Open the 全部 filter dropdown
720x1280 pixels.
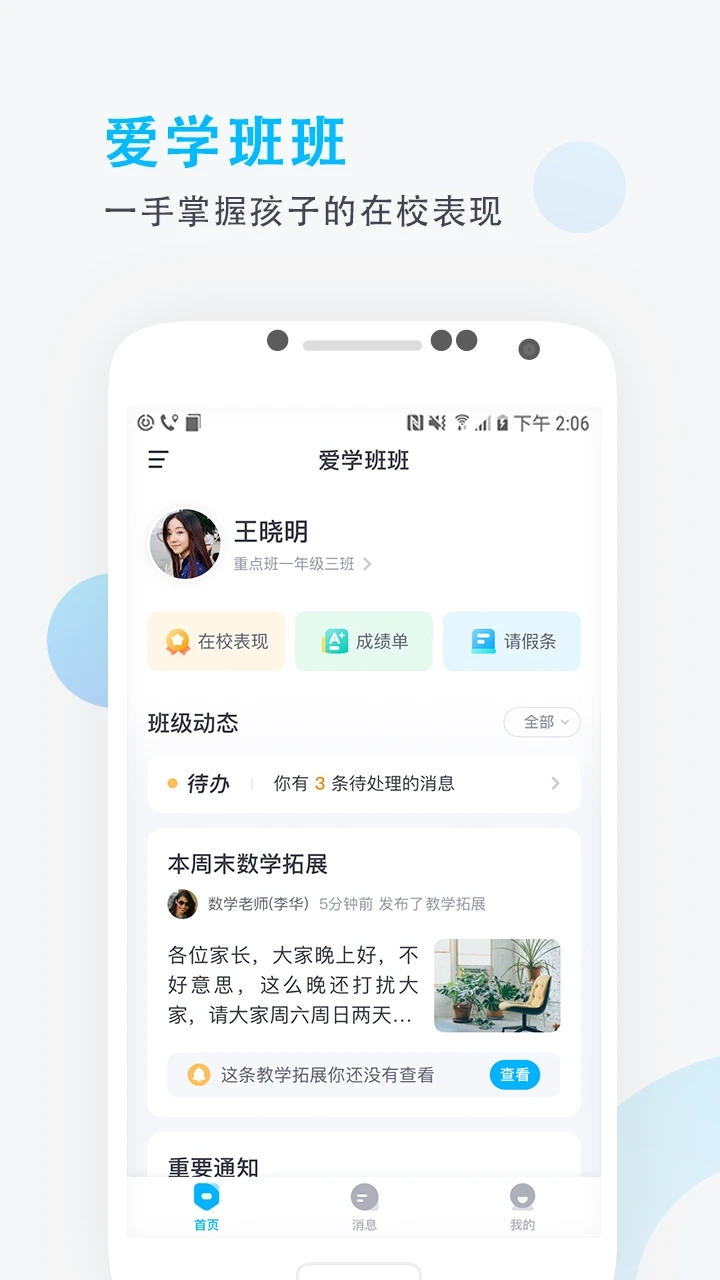(541, 721)
